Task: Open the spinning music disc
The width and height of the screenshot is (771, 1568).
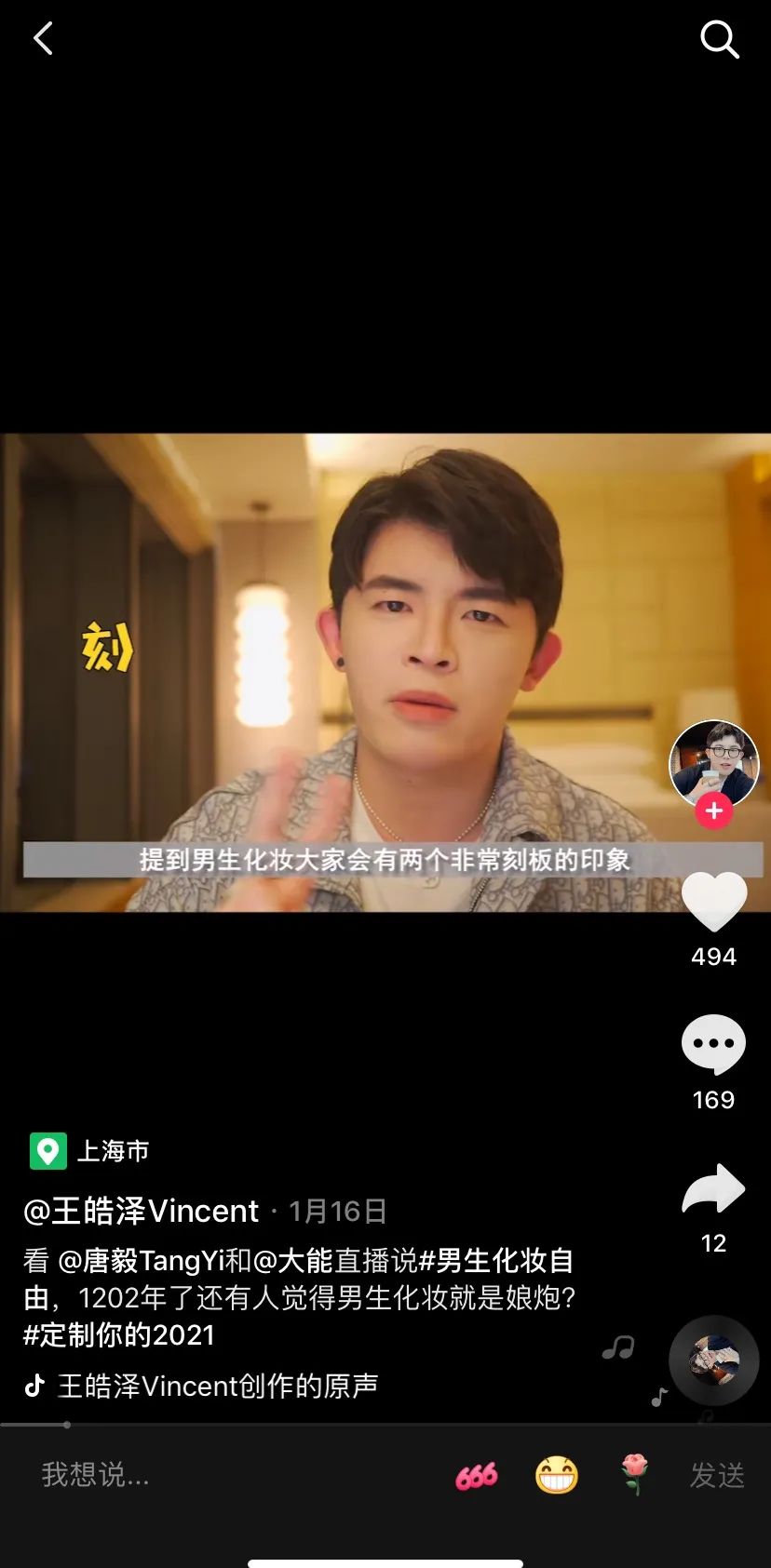Action: pyautogui.click(x=714, y=1360)
